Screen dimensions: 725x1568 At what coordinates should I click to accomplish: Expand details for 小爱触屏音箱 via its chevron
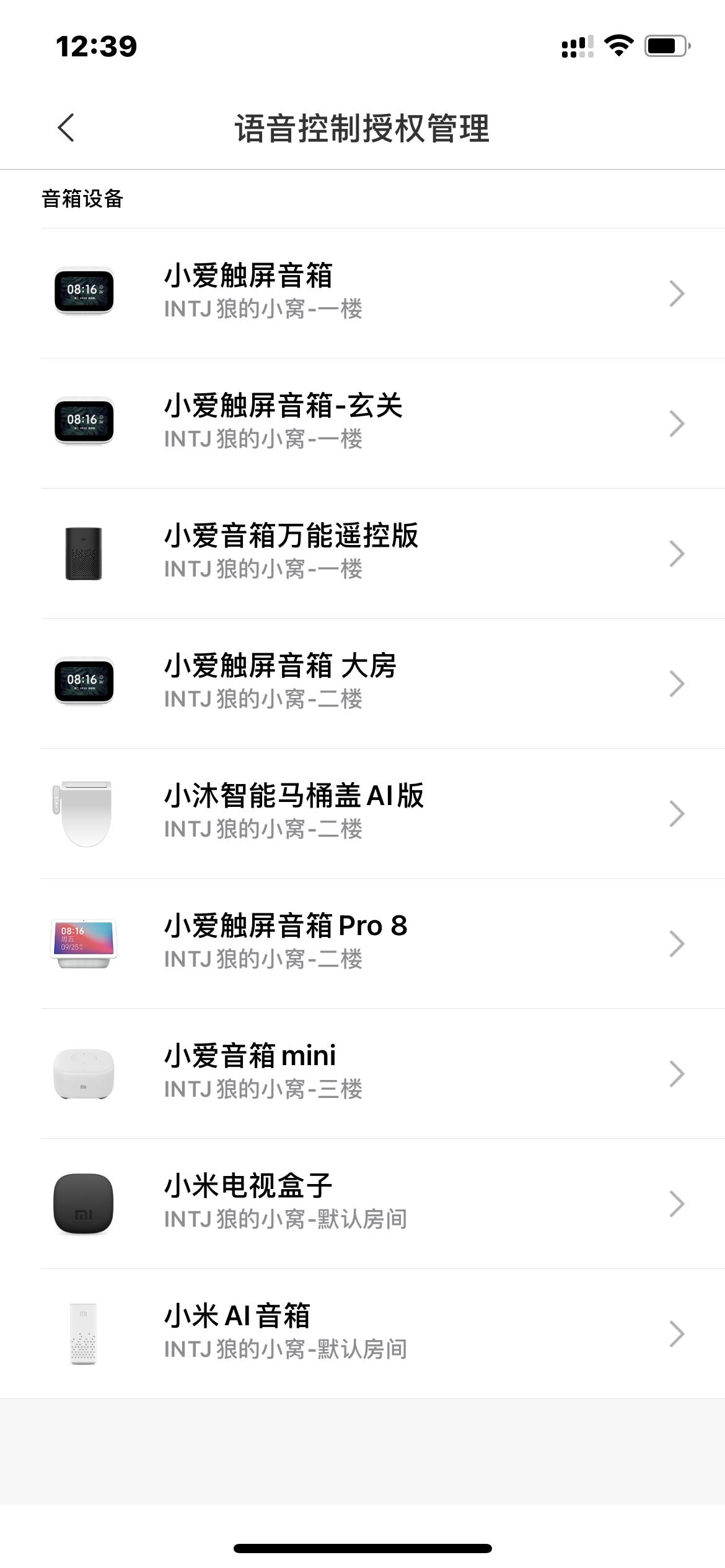677,294
